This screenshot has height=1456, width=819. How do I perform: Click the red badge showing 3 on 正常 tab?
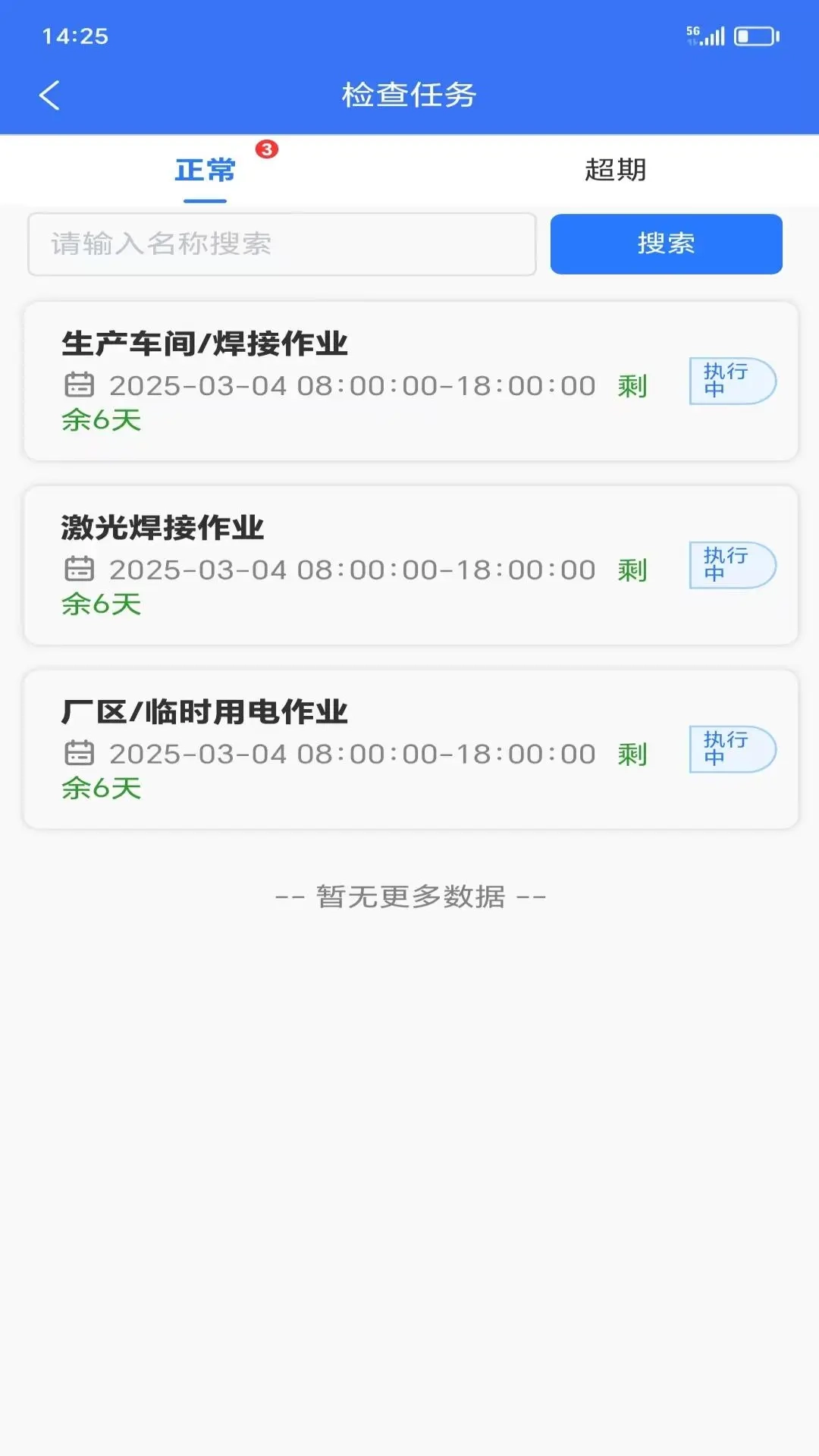click(267, 150)
